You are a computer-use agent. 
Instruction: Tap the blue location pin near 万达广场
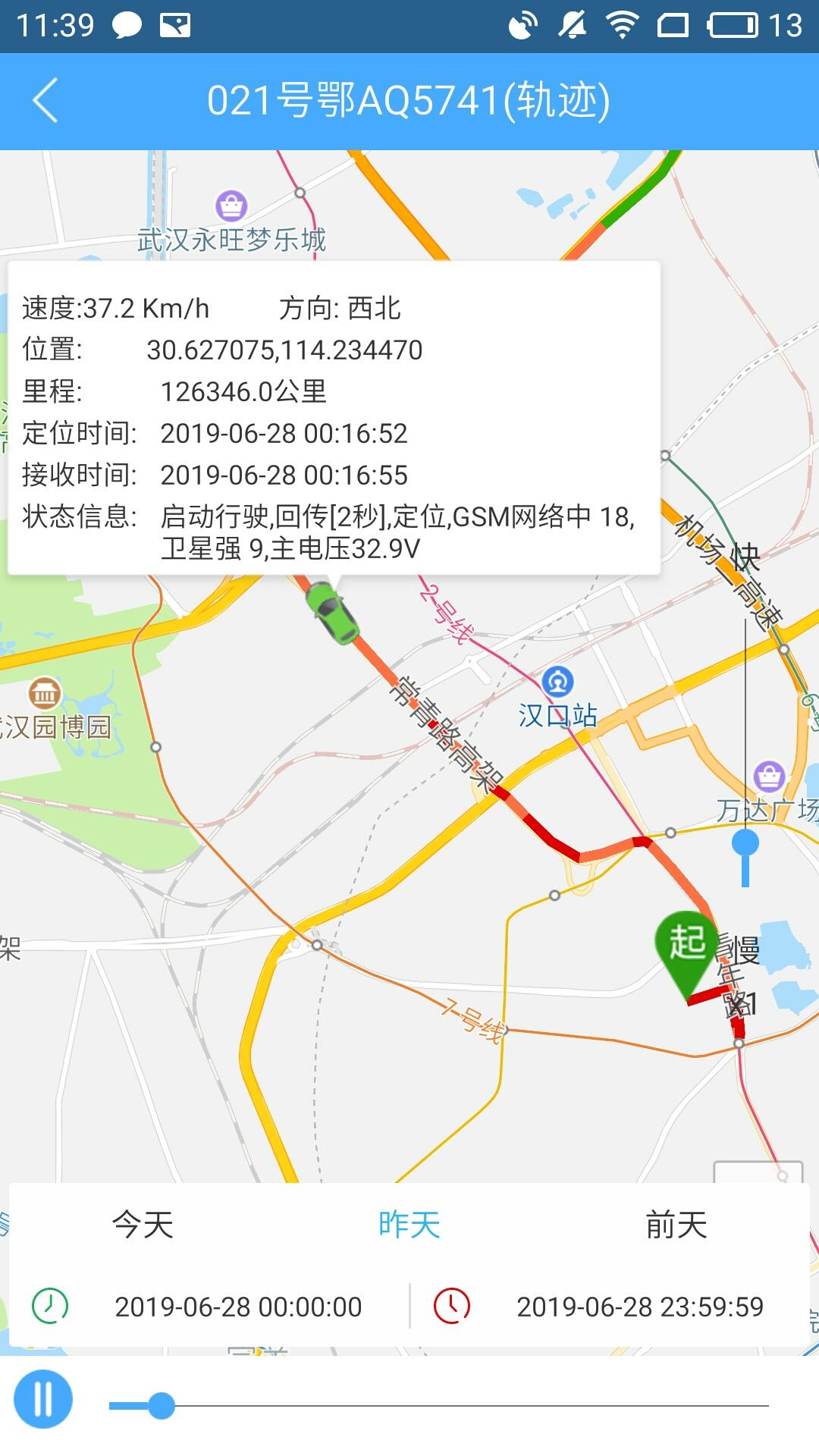pos(745,840)
